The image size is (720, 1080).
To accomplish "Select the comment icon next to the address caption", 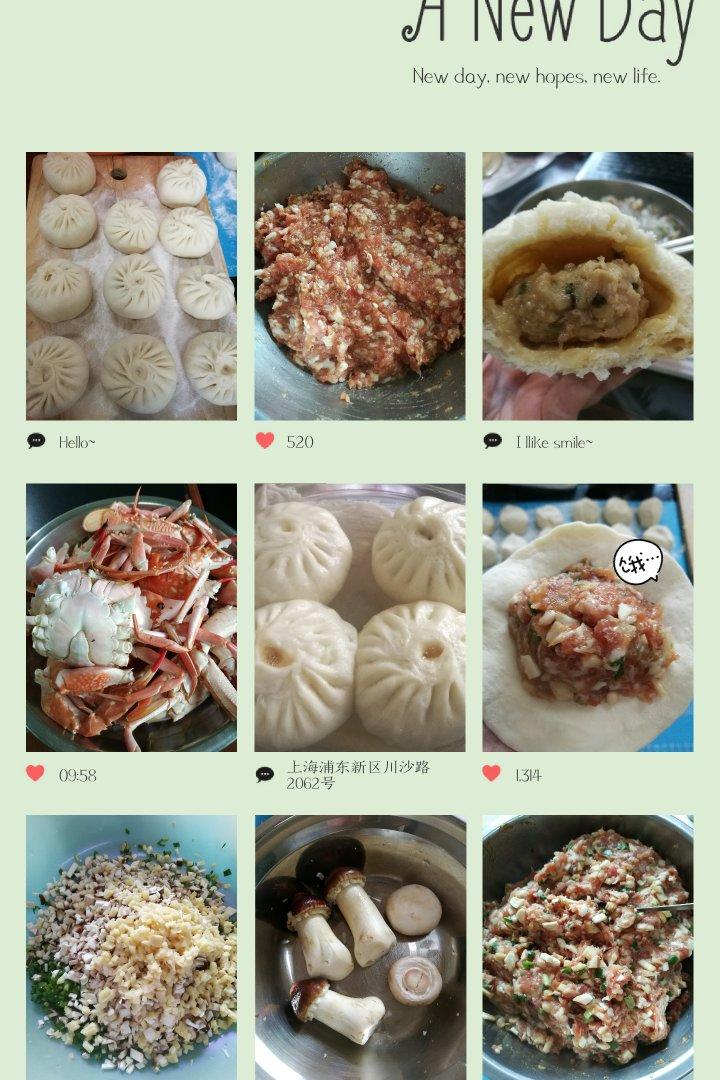I will tap(263, 772).
